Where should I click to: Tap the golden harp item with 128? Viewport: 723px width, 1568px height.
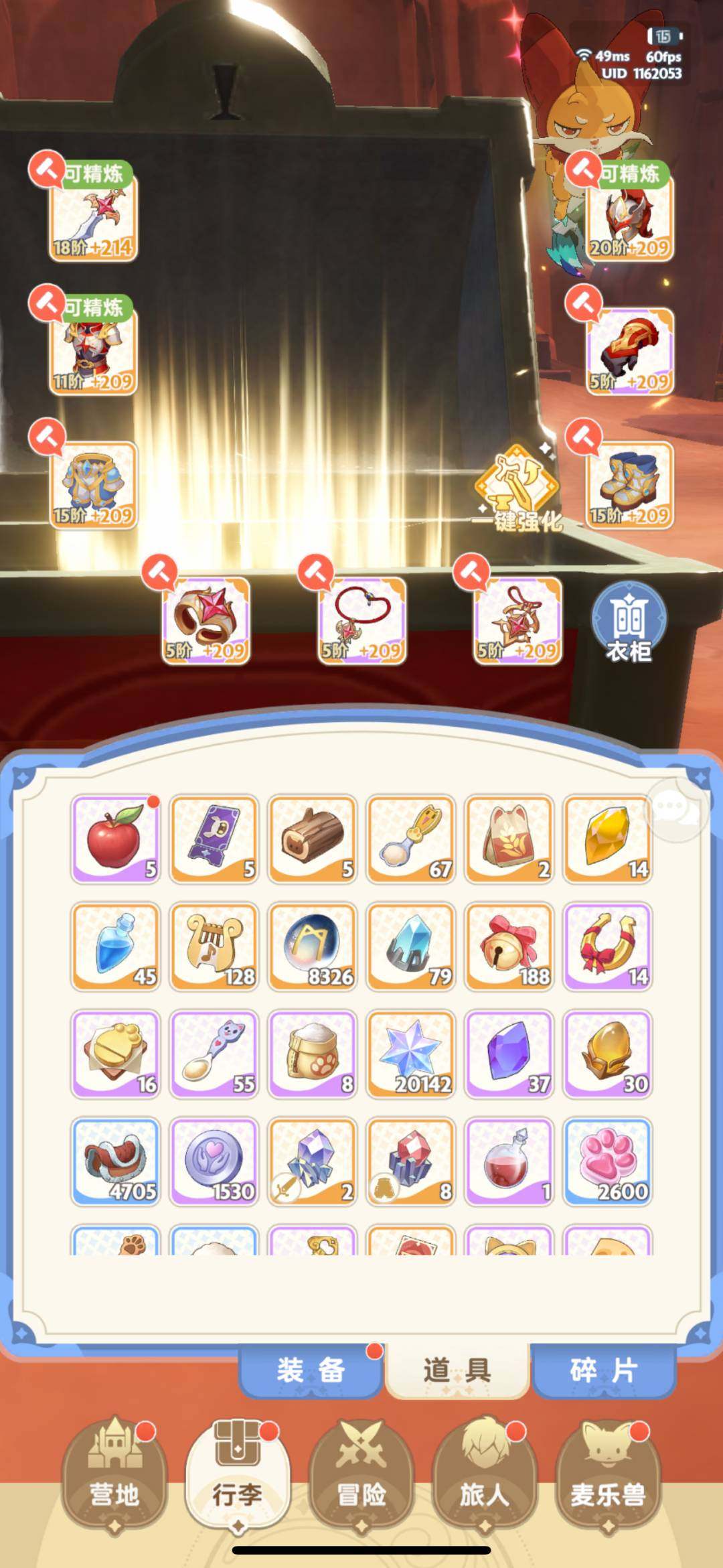click(214, 946)
